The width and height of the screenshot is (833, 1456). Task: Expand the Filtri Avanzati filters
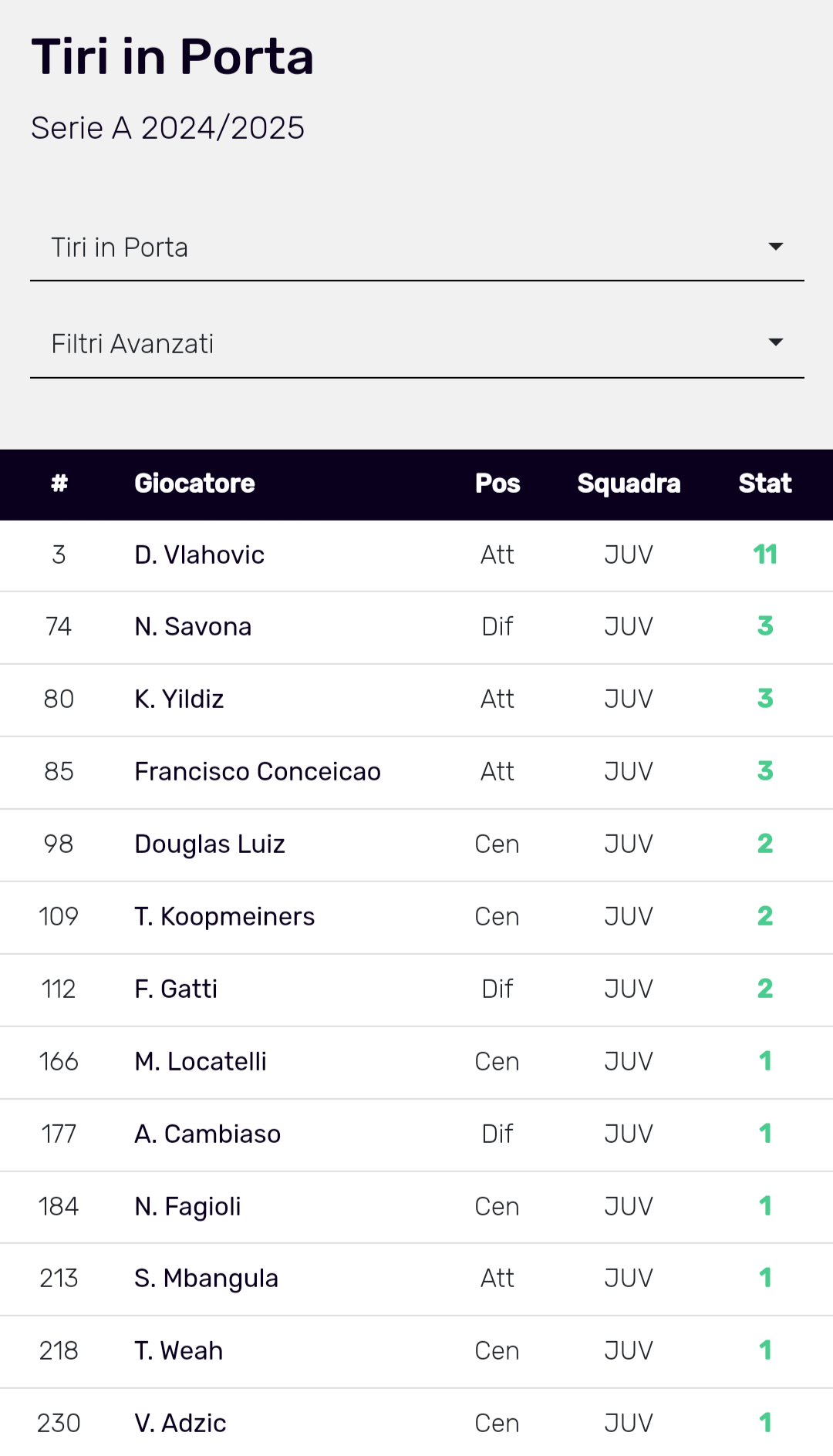click(416, 344)
